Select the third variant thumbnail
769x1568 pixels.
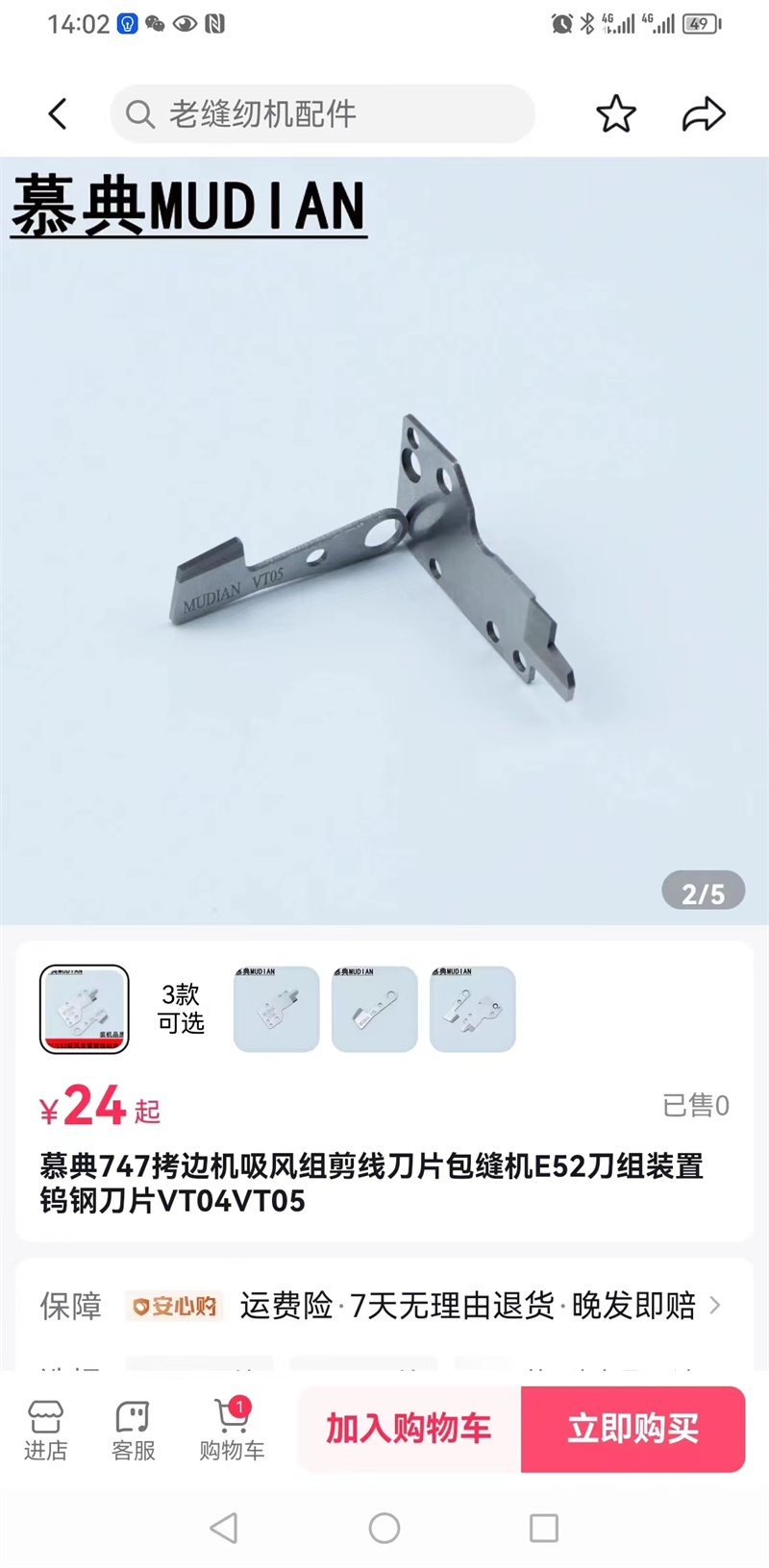point(375,1009)
